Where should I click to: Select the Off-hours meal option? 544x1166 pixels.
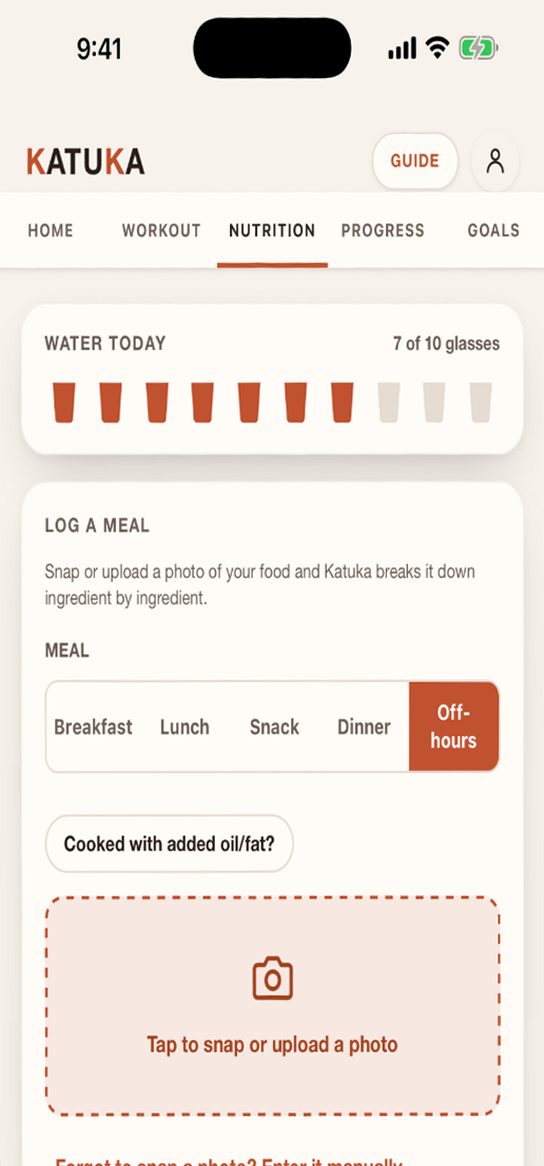(453, 727)
